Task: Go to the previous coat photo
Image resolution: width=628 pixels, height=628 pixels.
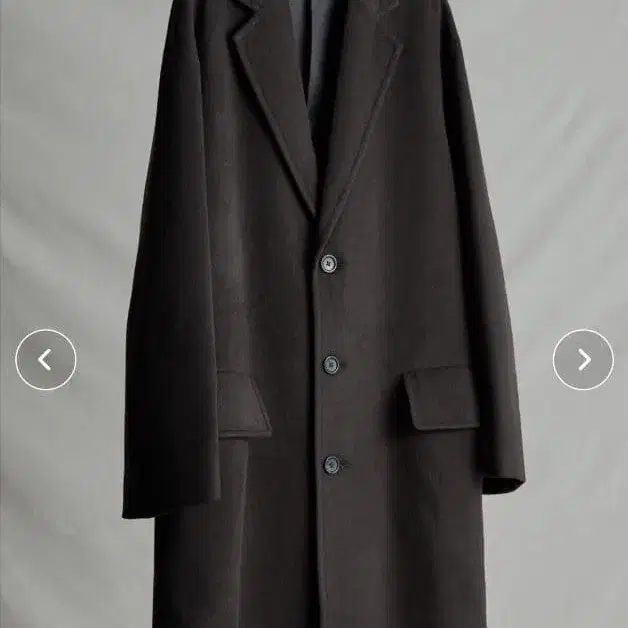Action: click(x=46, y=360)
